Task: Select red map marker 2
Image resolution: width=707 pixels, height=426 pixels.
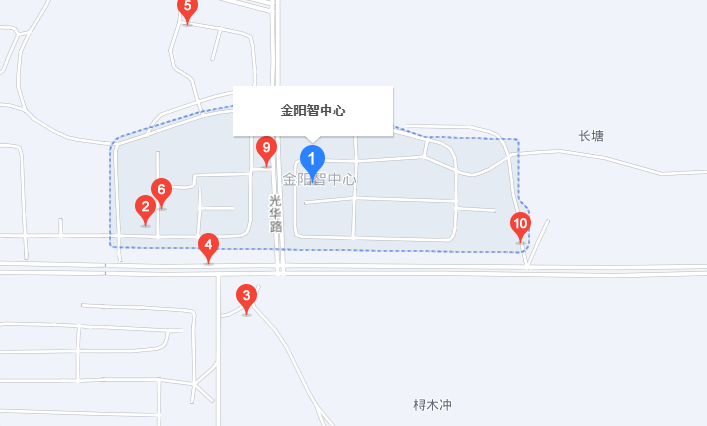Action: pyautogui.click(x=146, y=208)
